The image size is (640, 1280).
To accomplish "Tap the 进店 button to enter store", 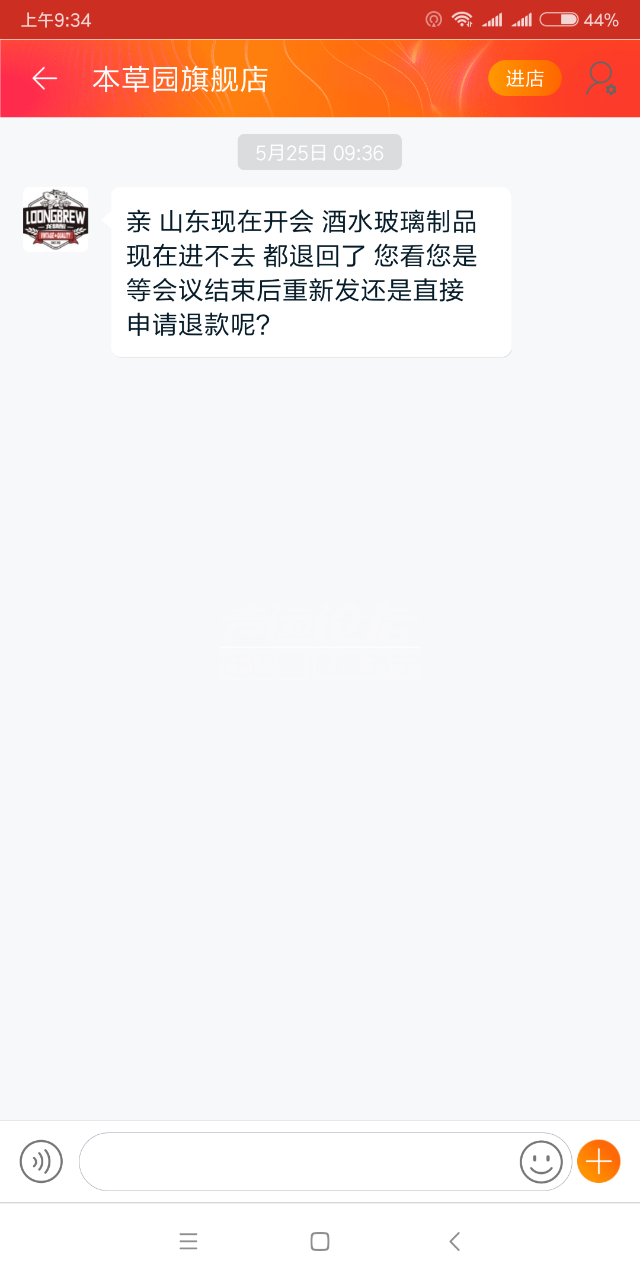I will 524,79.
